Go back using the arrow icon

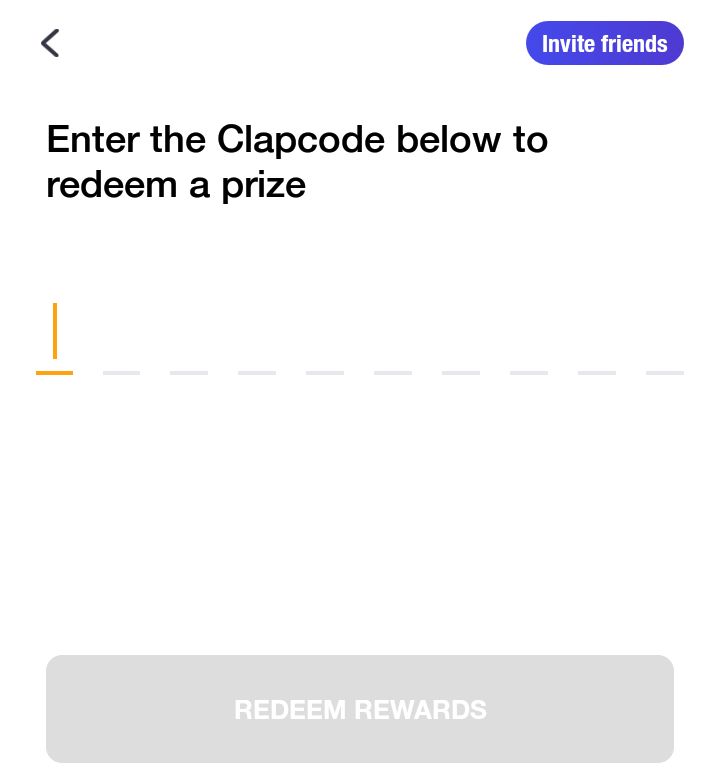coord(50,43)
